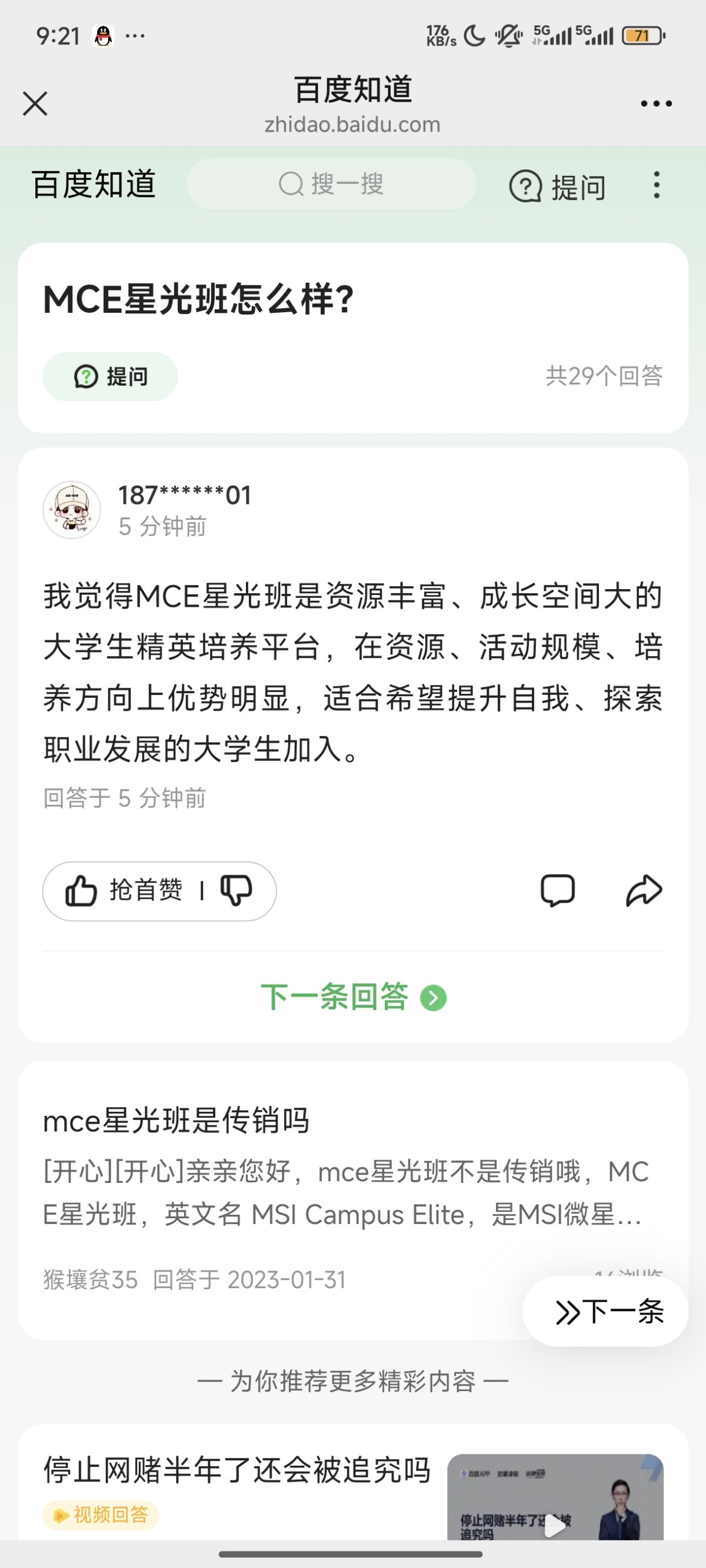Viewport: 706px width, 1568px height.
Task: Share this answer
Action: (644, 891)
